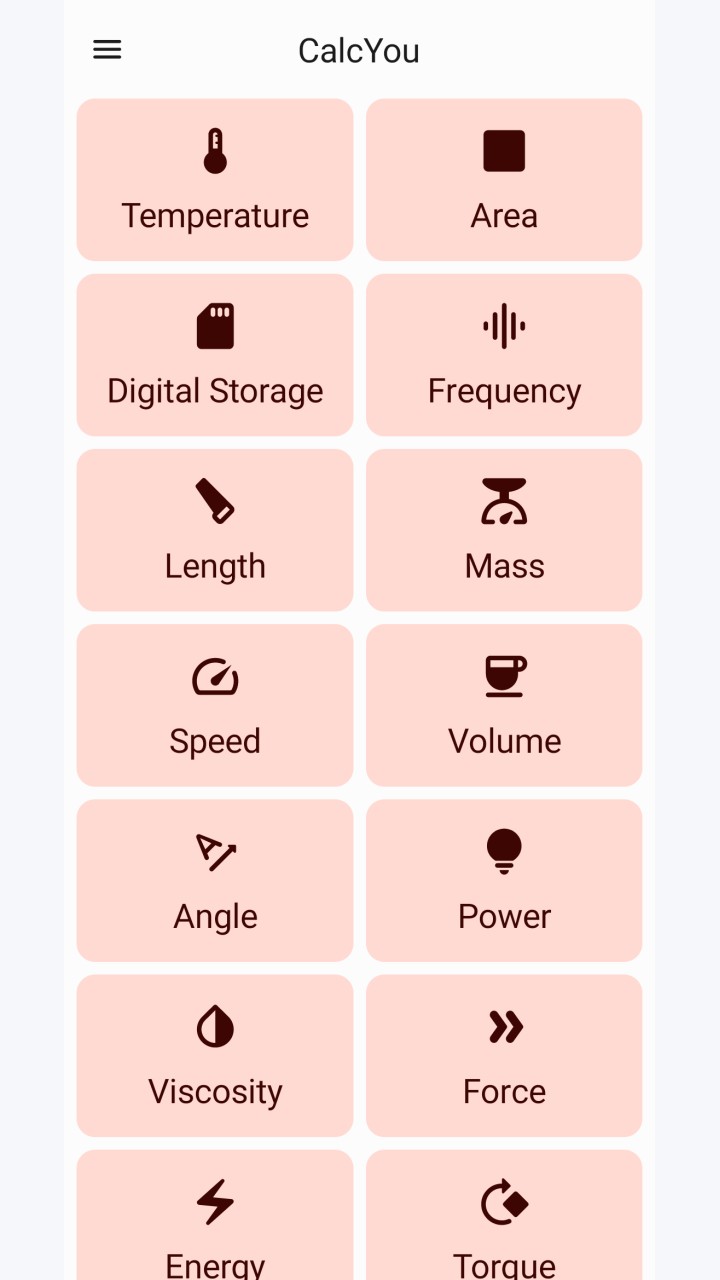Choose the Power converter card
720x1280 pixels.
click(504, 880)
